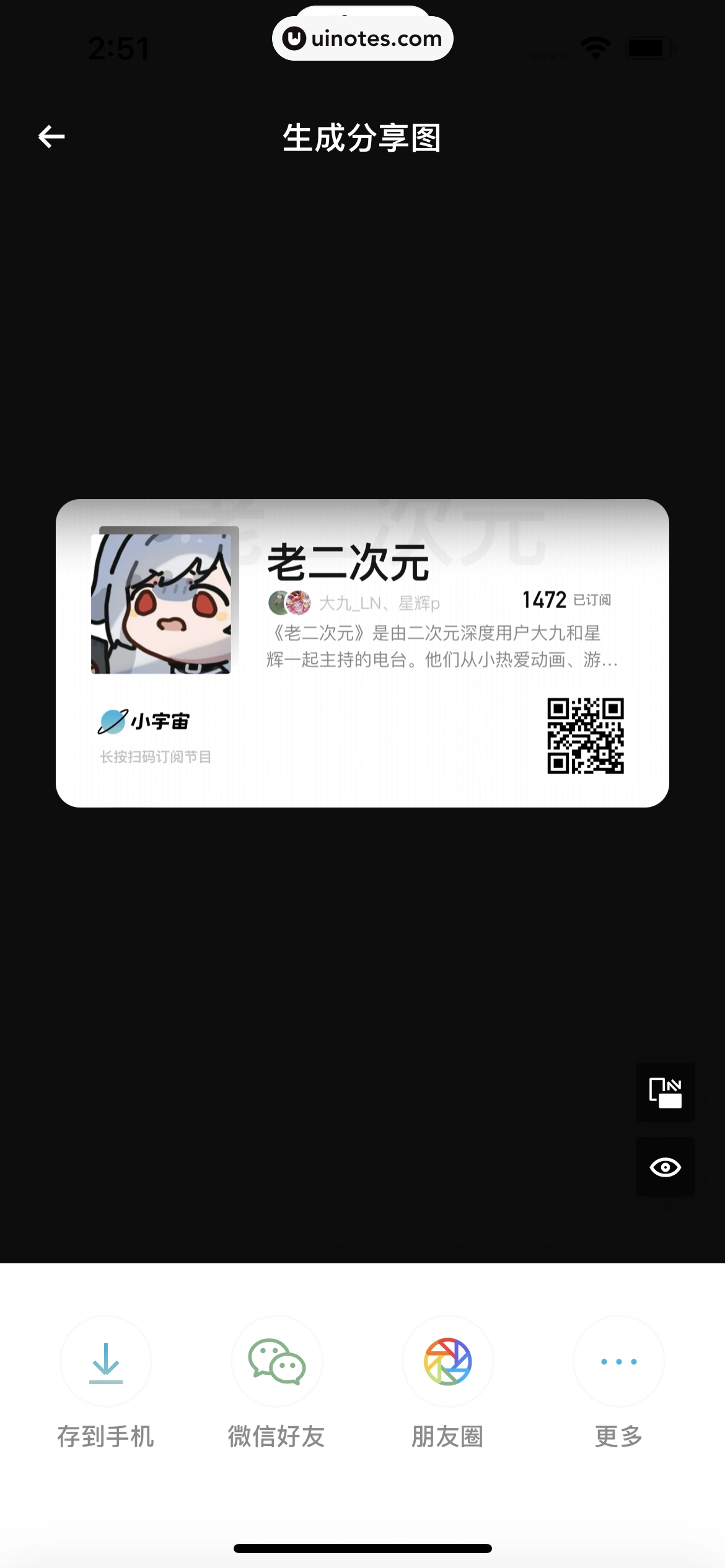Tap the save to phone download icon

105,1360
